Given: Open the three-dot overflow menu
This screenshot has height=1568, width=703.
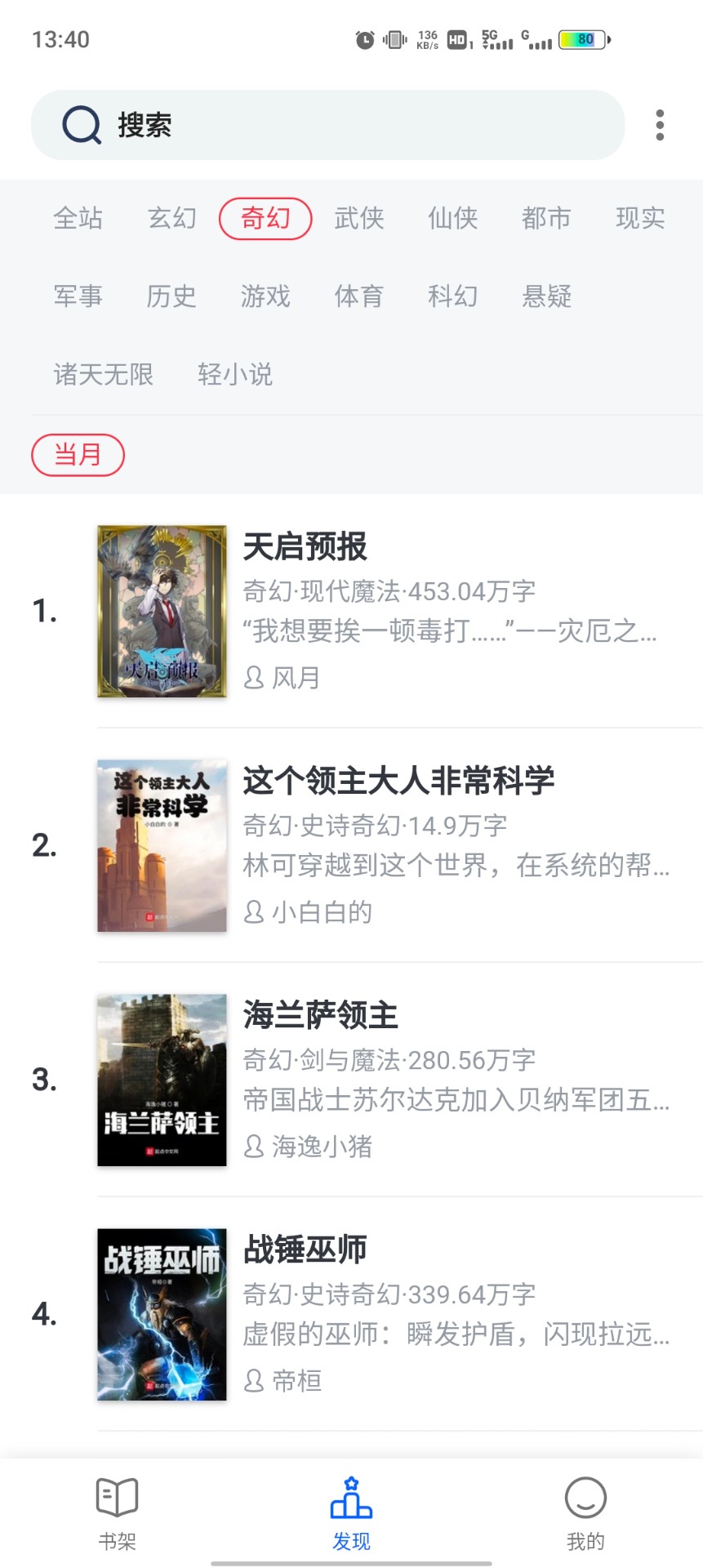Looking at the screenshot, I should 659,124.
